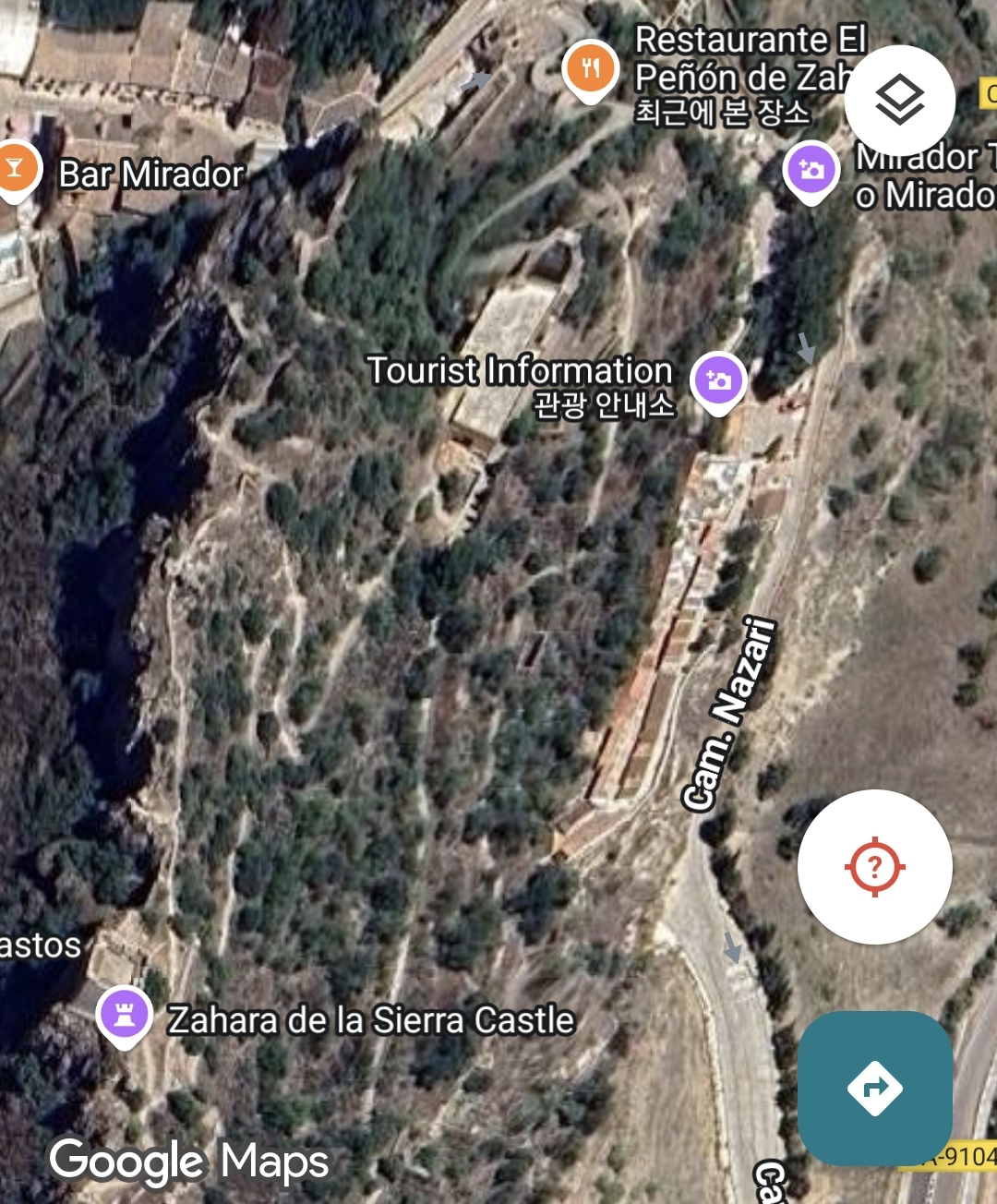Select Restaurante El Peñón de Zahara pin
The height and width of the screenshot is (1204, 997).
click(591, 70)
